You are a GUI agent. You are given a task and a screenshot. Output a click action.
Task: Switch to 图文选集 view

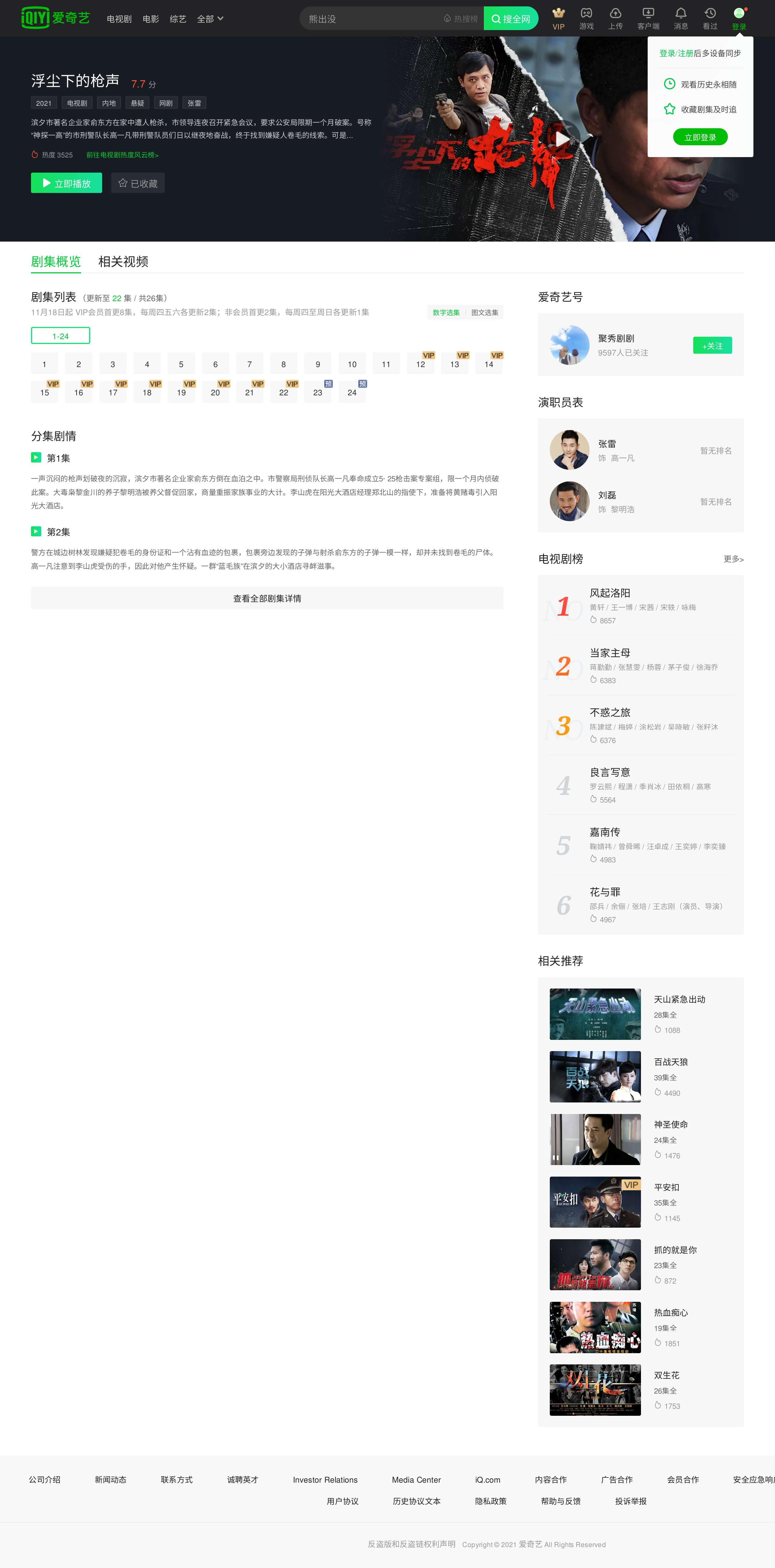point(485,312)
